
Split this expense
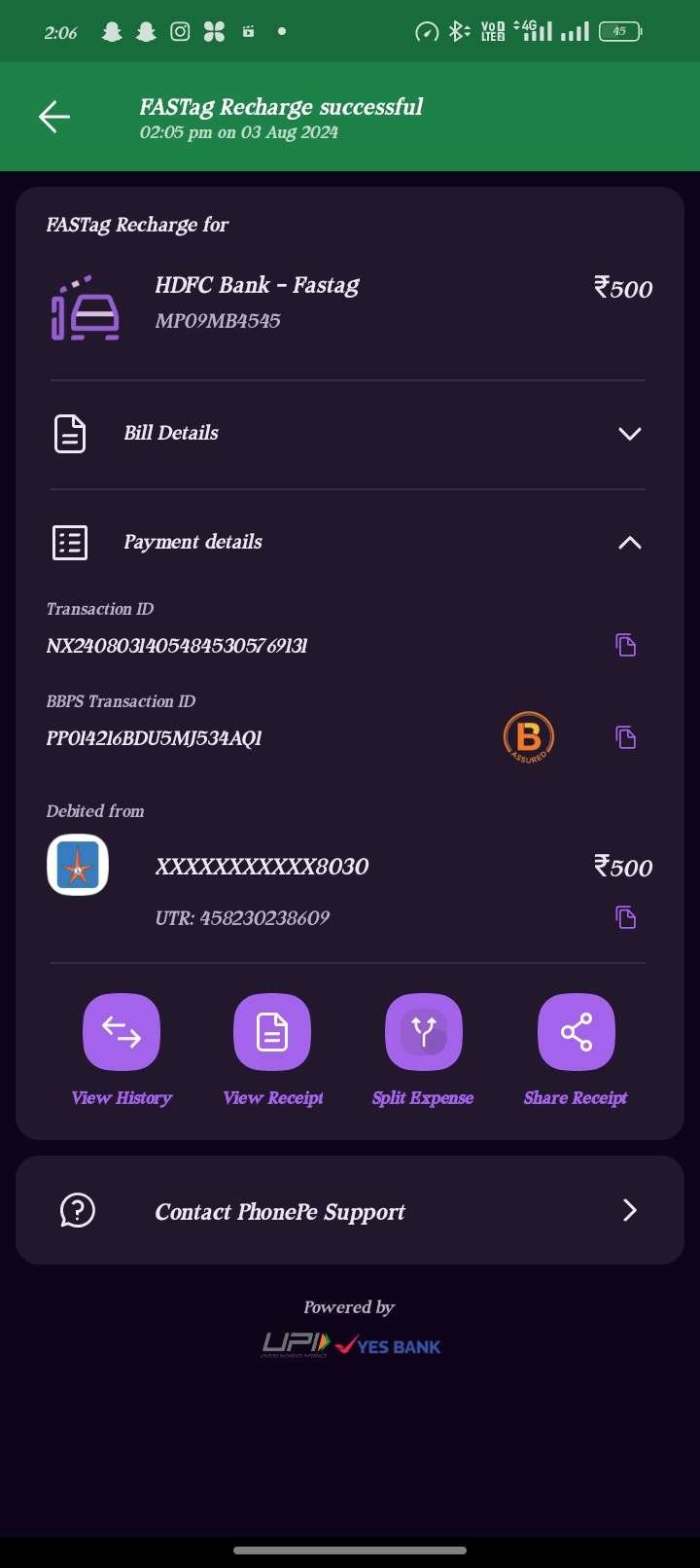pyautogui.click(x=423, y=1032)
